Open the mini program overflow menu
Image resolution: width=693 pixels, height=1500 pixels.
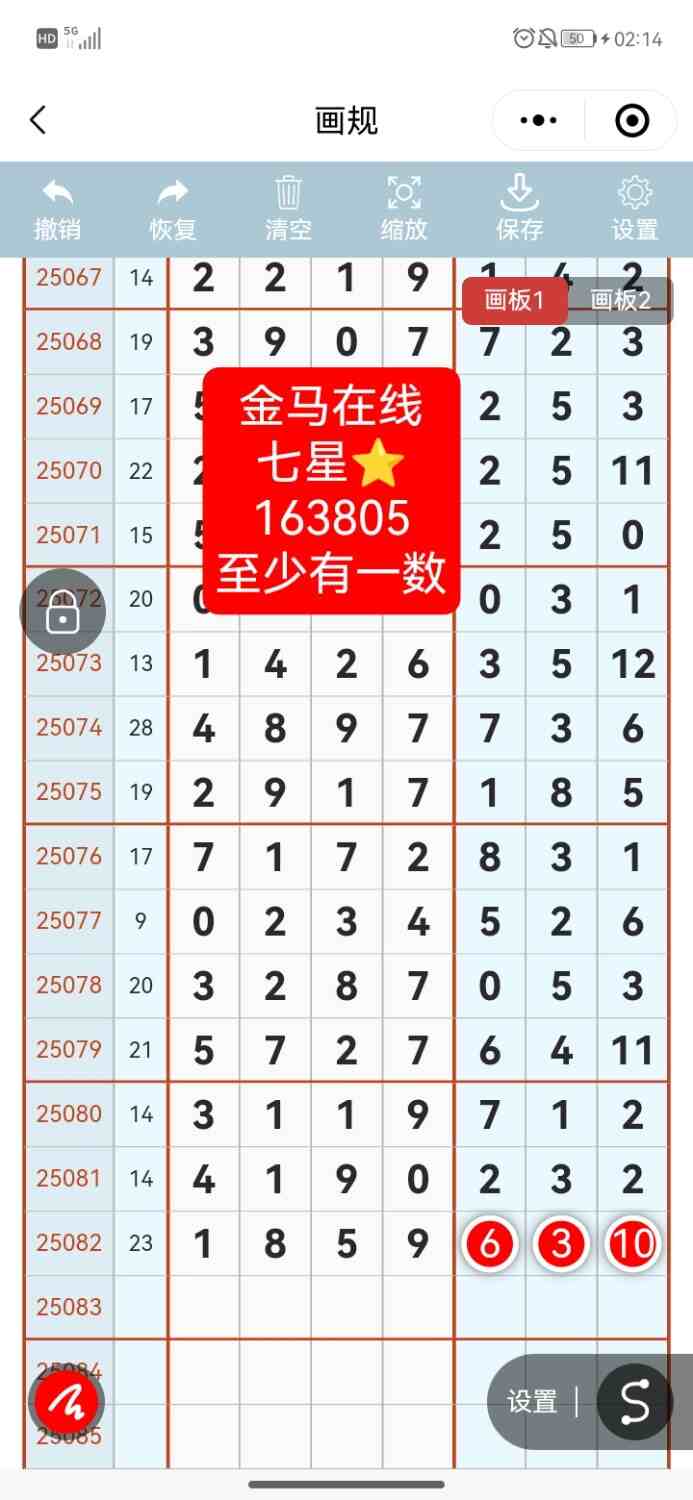click(x=539, y=121)
